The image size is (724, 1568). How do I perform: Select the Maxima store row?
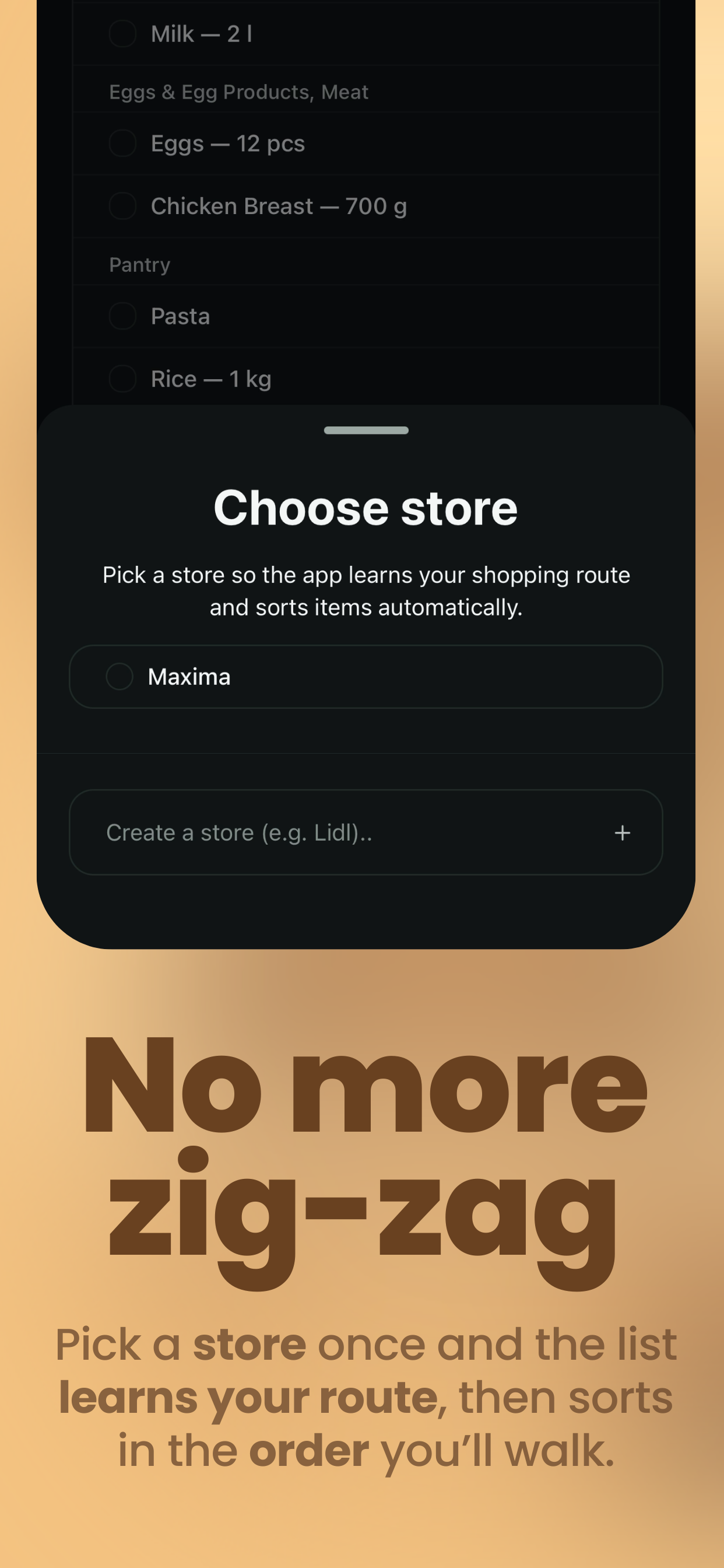click(x=365, y=676)
